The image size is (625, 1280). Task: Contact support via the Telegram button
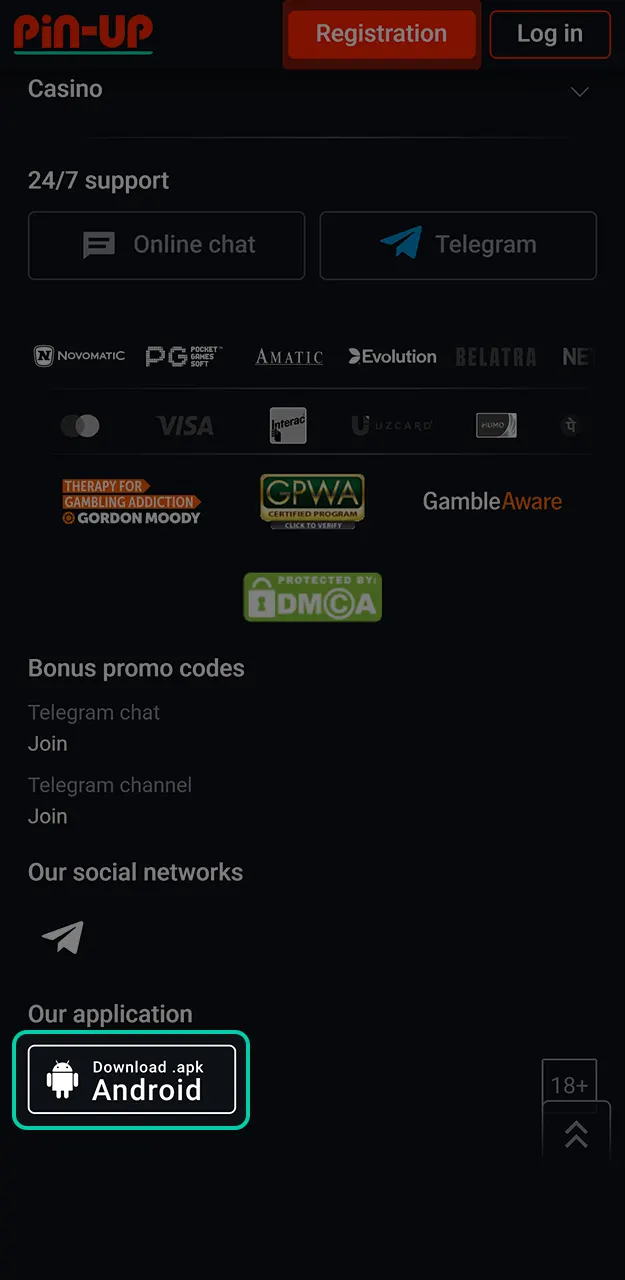458,245
